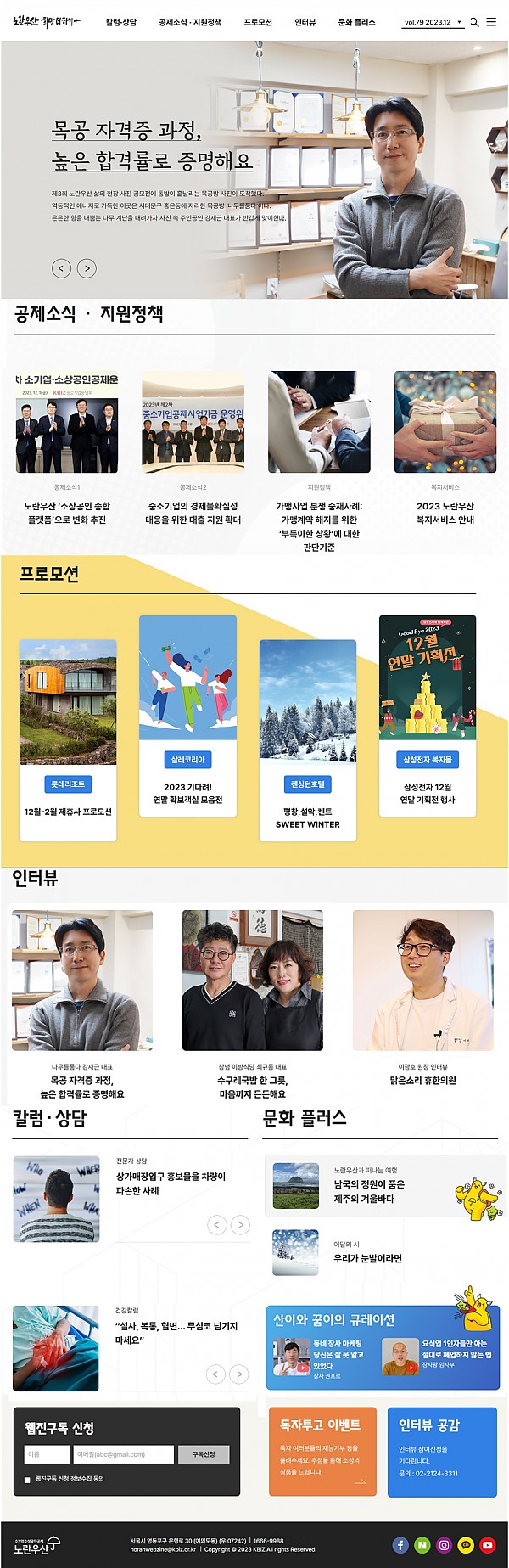Open 문화 플러스 navigation item
The height and width of the screenshot is (1568, 509).
click(x=356, y=23)
